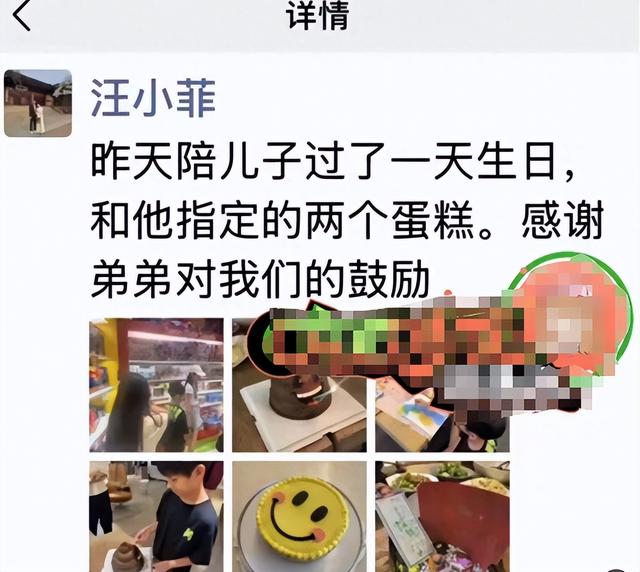Enlarge the yellow smiley cake photo
Image resolution: width=640 pixels, height=572 pixels.
299,516
